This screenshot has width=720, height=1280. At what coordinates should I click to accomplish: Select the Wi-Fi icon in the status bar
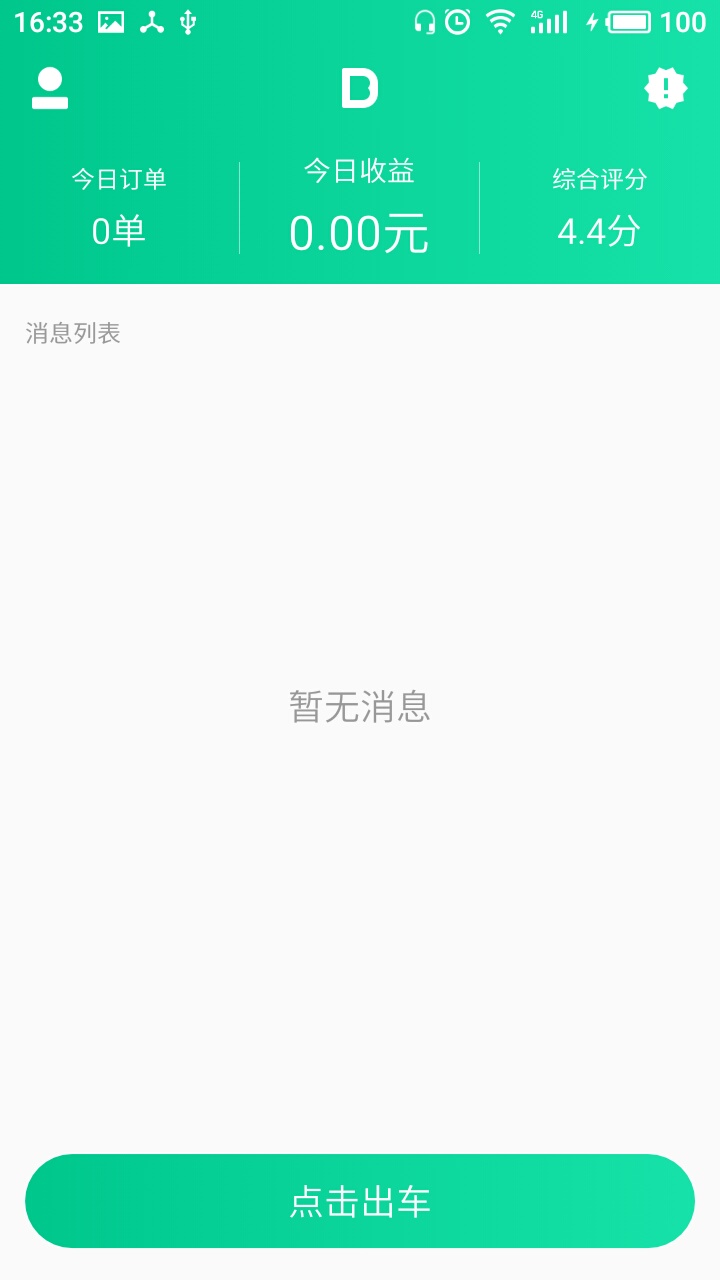coord(500,22)
